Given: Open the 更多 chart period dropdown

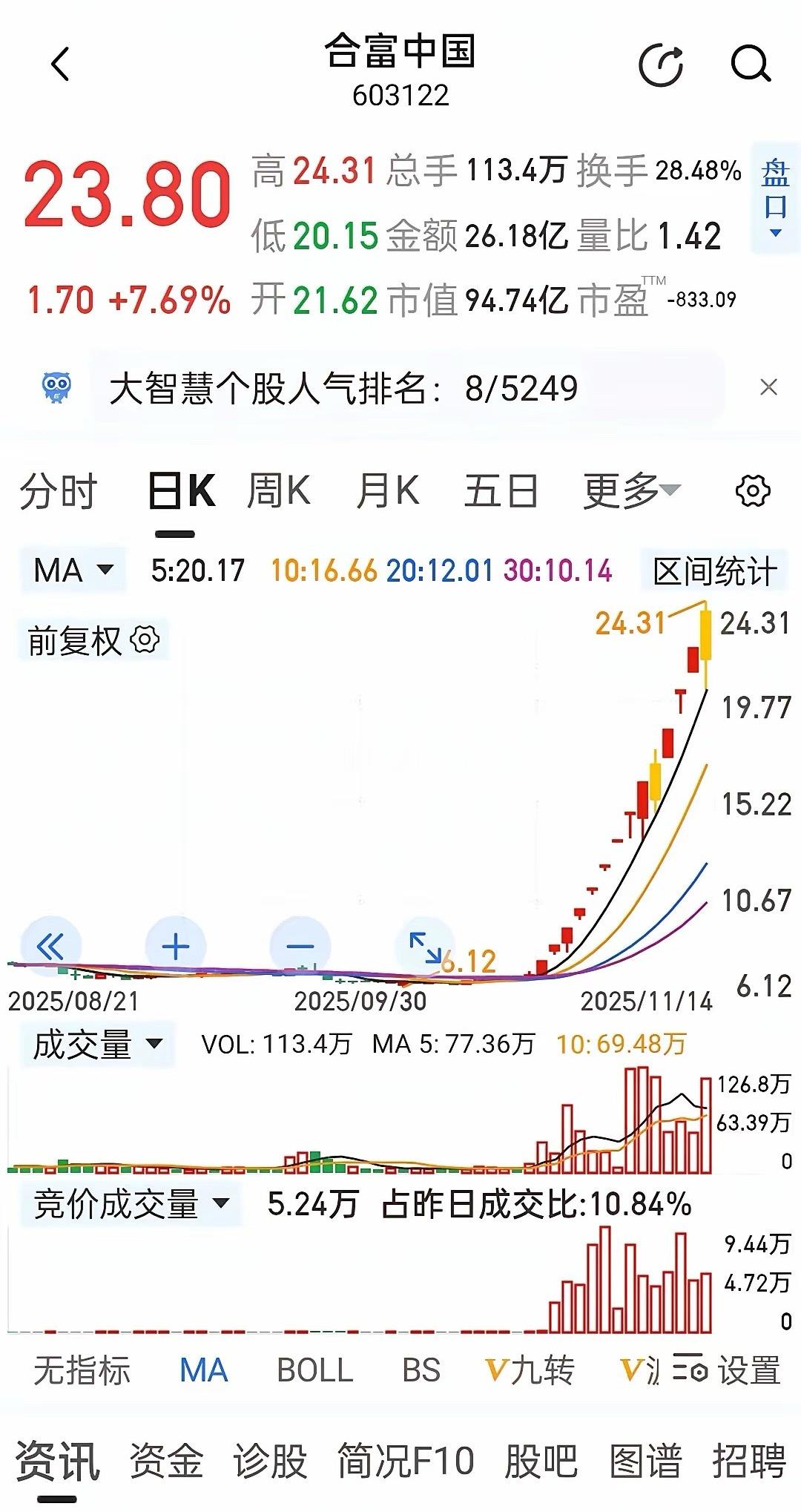Looking at the screenshot, I should (x=630, y=492).
